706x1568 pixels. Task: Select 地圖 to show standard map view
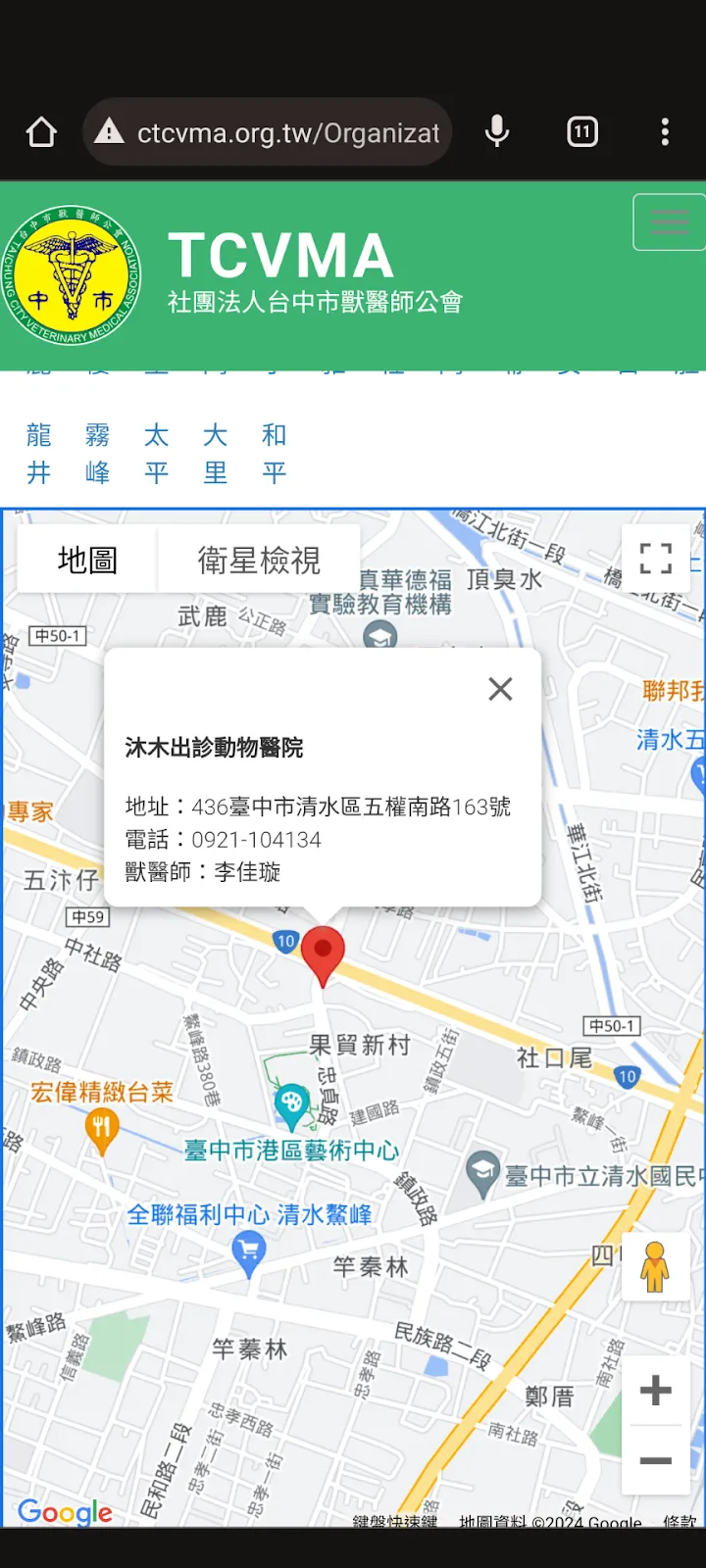click(x=85, y=559)
